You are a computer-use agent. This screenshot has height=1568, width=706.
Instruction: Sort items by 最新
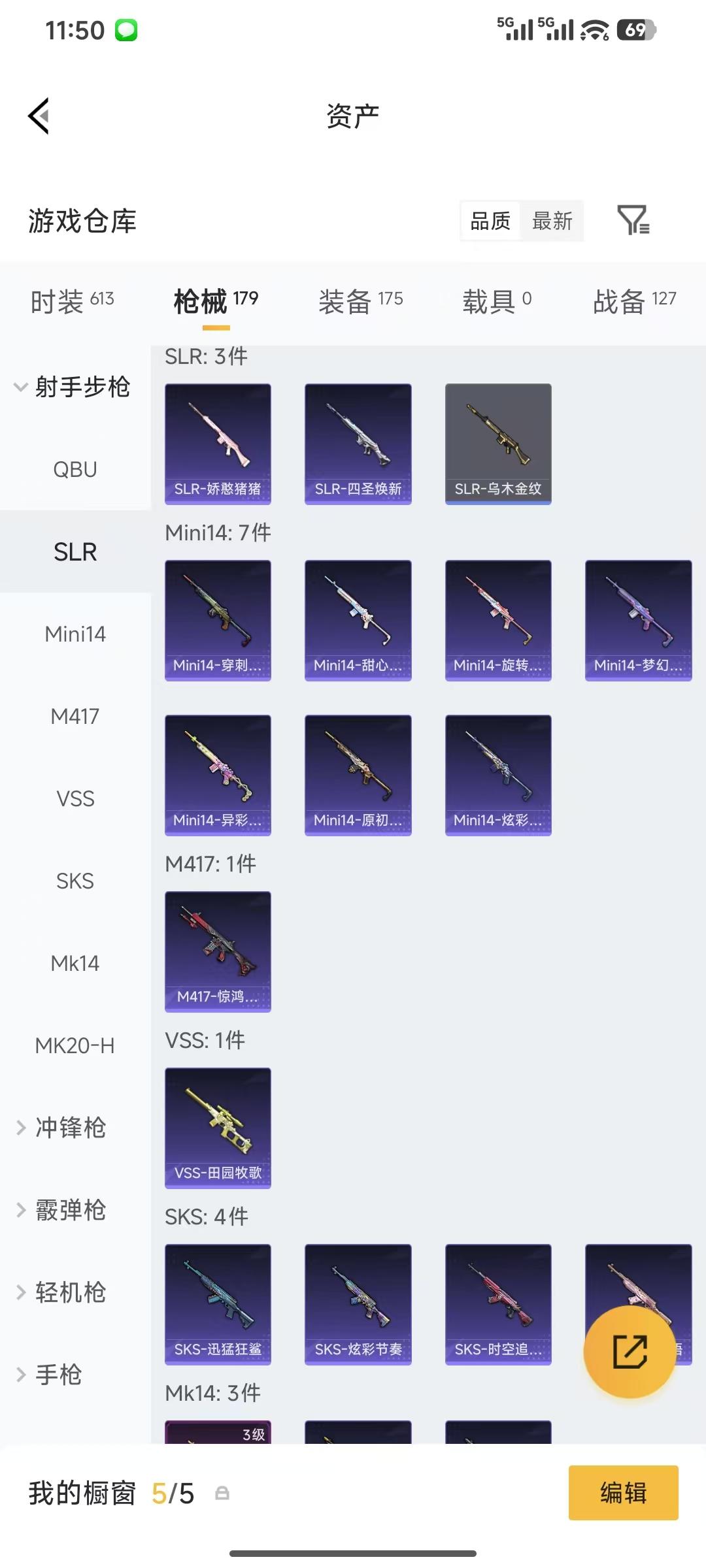552,221
